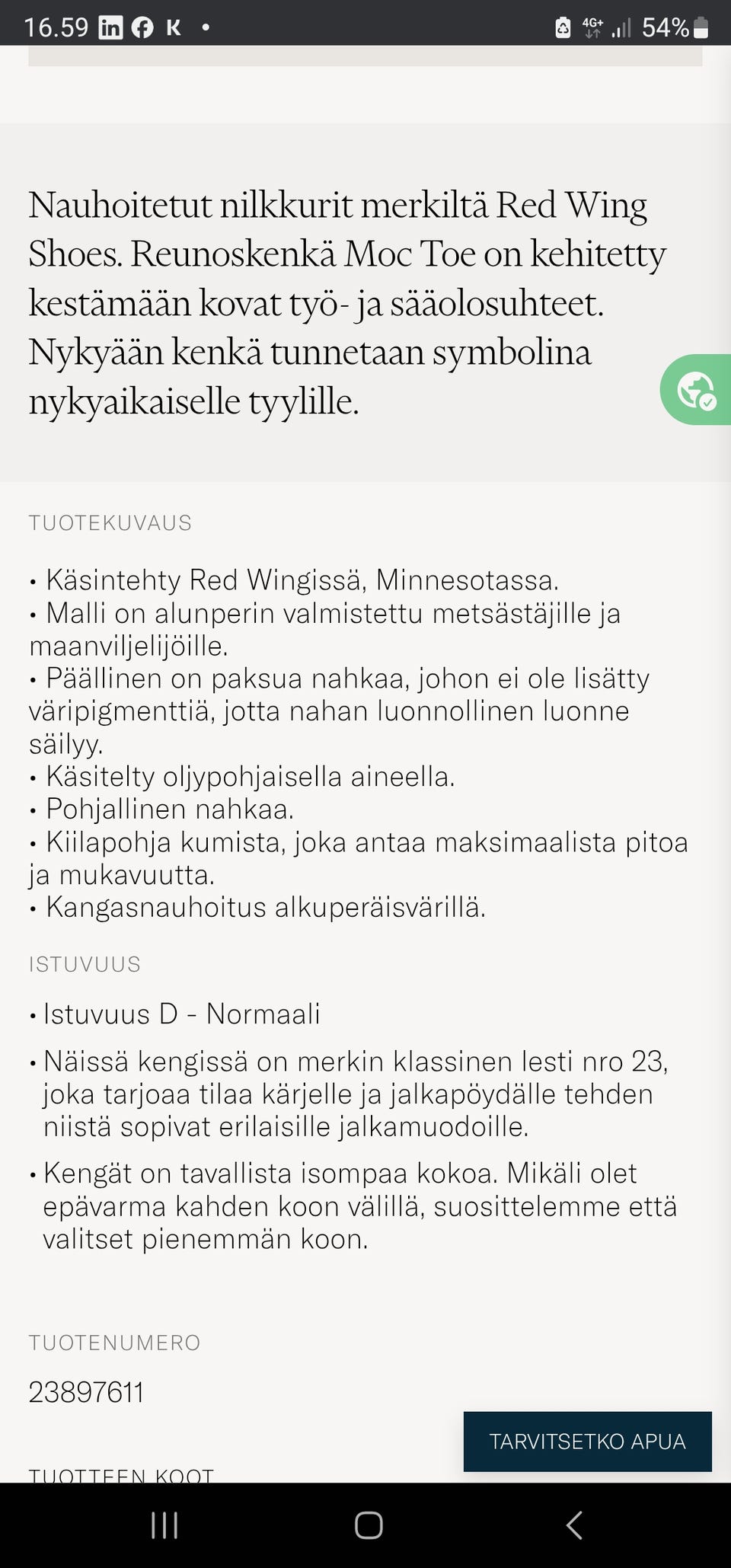Open recent apps
The height and width of the screenshot is (1568, 731).
click(x=164, y=1525)
